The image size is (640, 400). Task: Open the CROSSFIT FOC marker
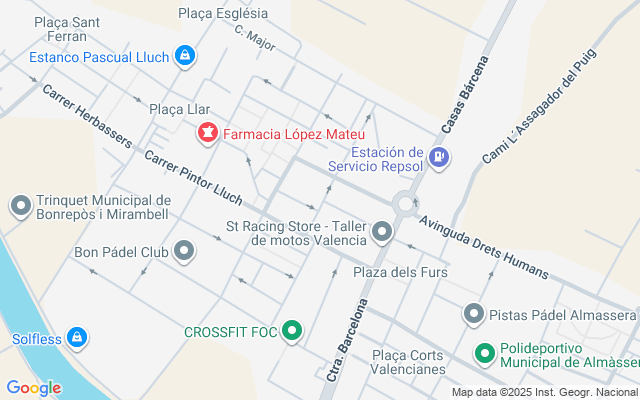292,331
